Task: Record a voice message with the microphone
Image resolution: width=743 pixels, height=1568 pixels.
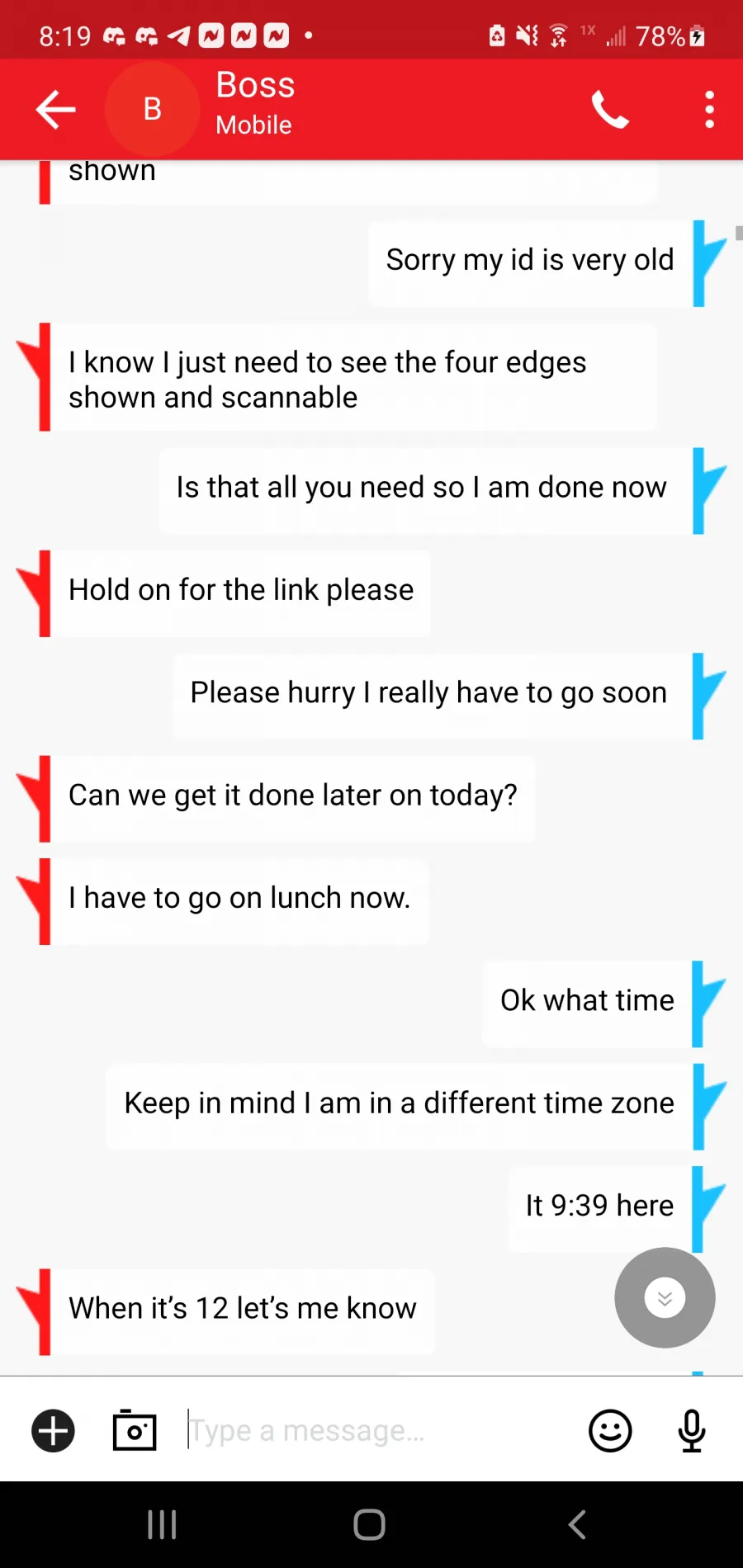Action: tap(692, 1430)
